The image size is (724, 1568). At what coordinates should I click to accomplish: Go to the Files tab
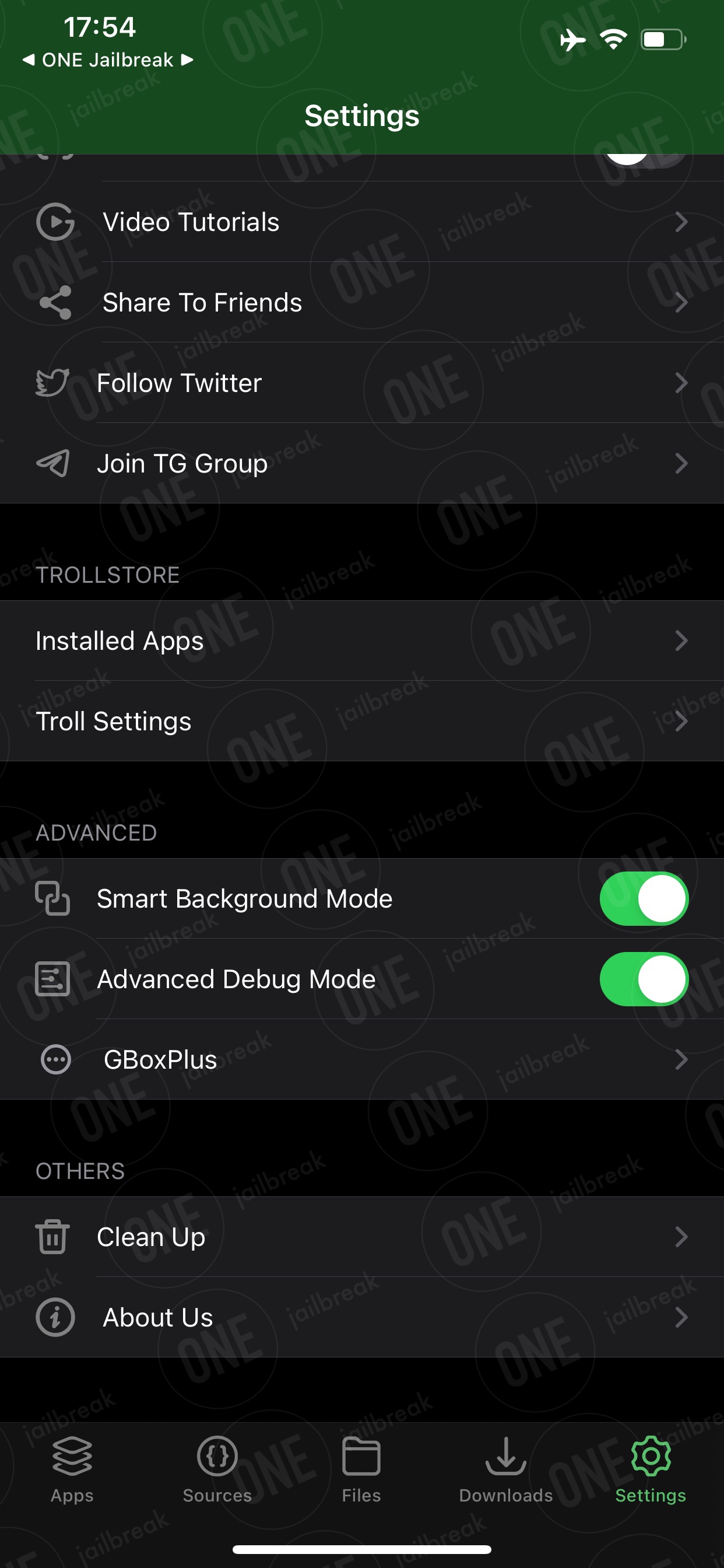click(361, 1469)
